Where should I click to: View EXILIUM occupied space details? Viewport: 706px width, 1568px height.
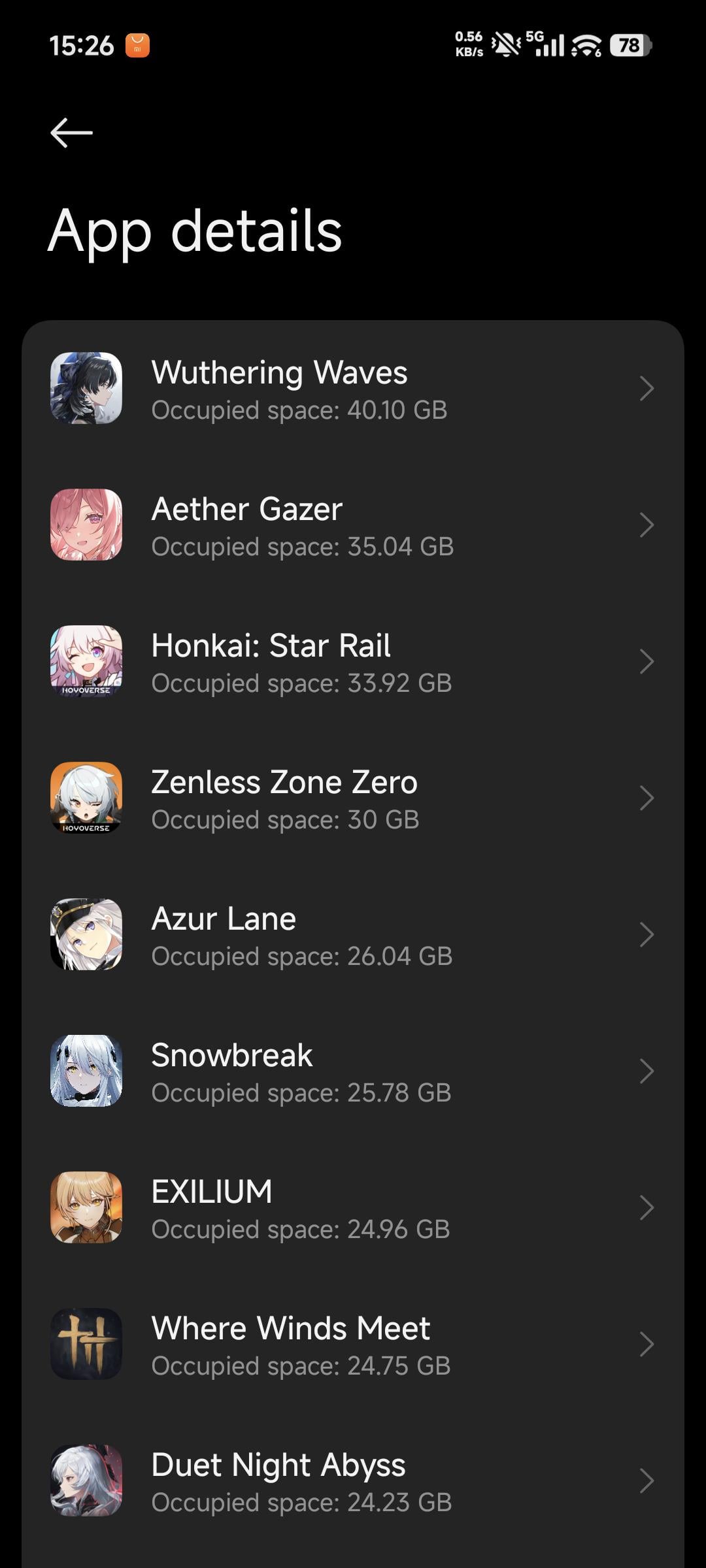click(353, 1208)
